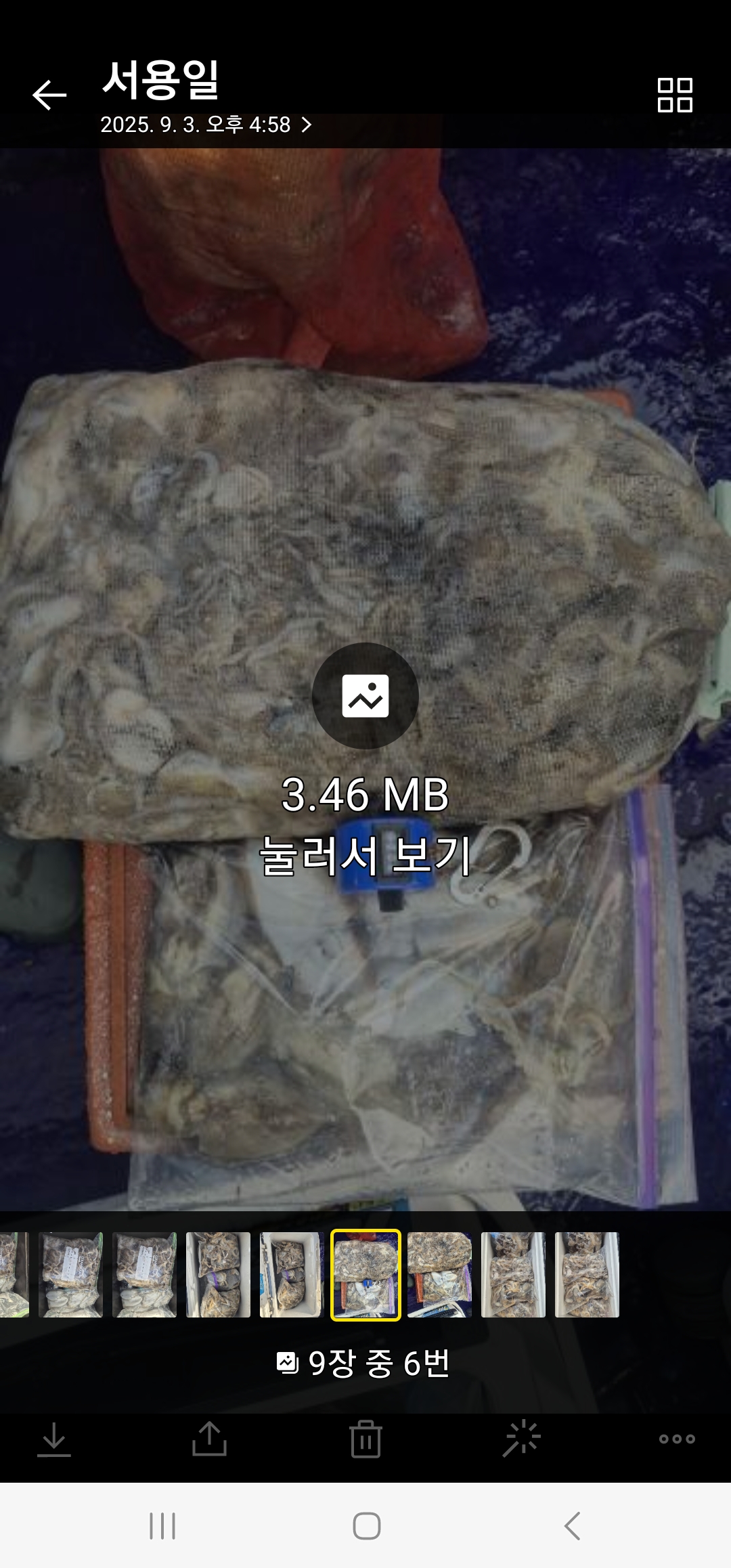
Task: Select the second thumbnail in the strip
Action: pos(70,1275)
